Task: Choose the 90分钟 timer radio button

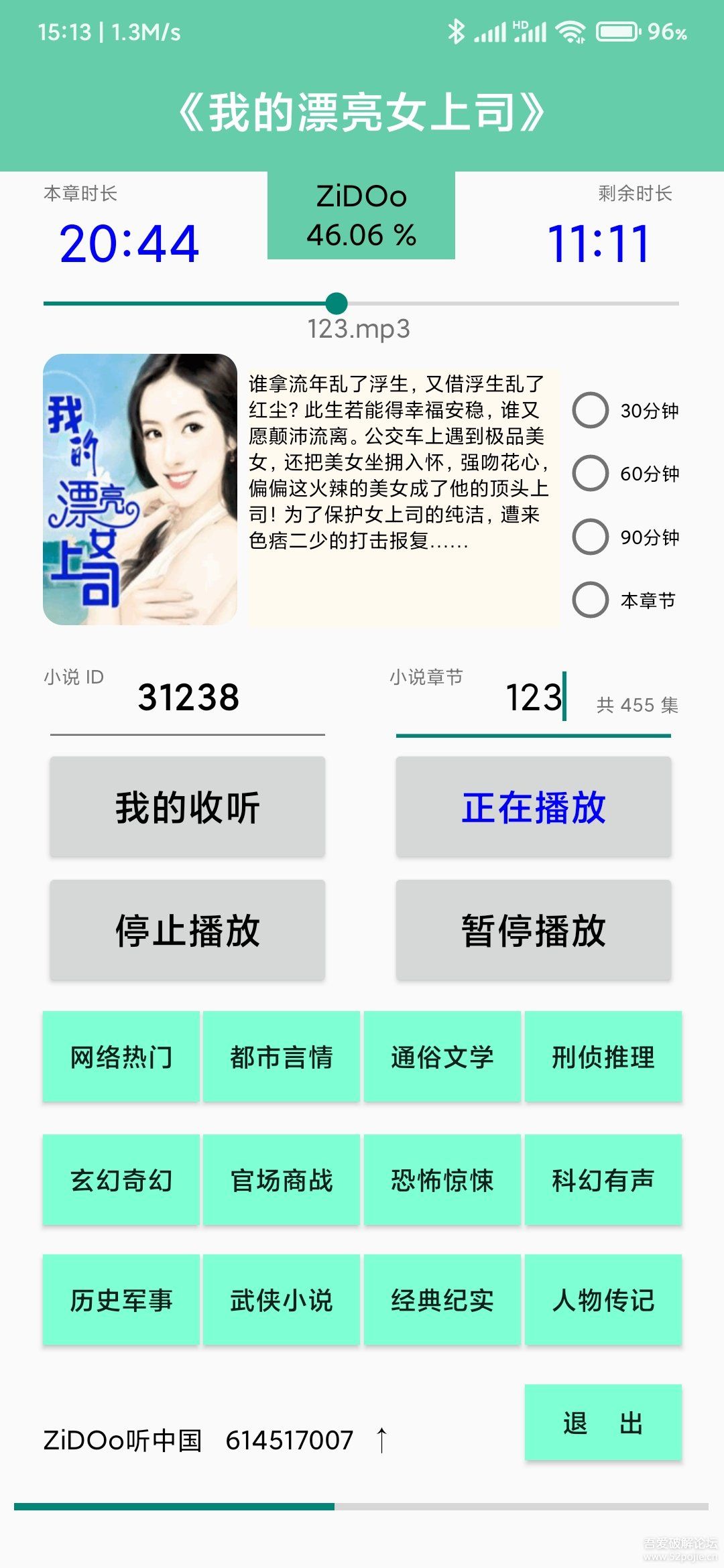Action: coord(591,537)
